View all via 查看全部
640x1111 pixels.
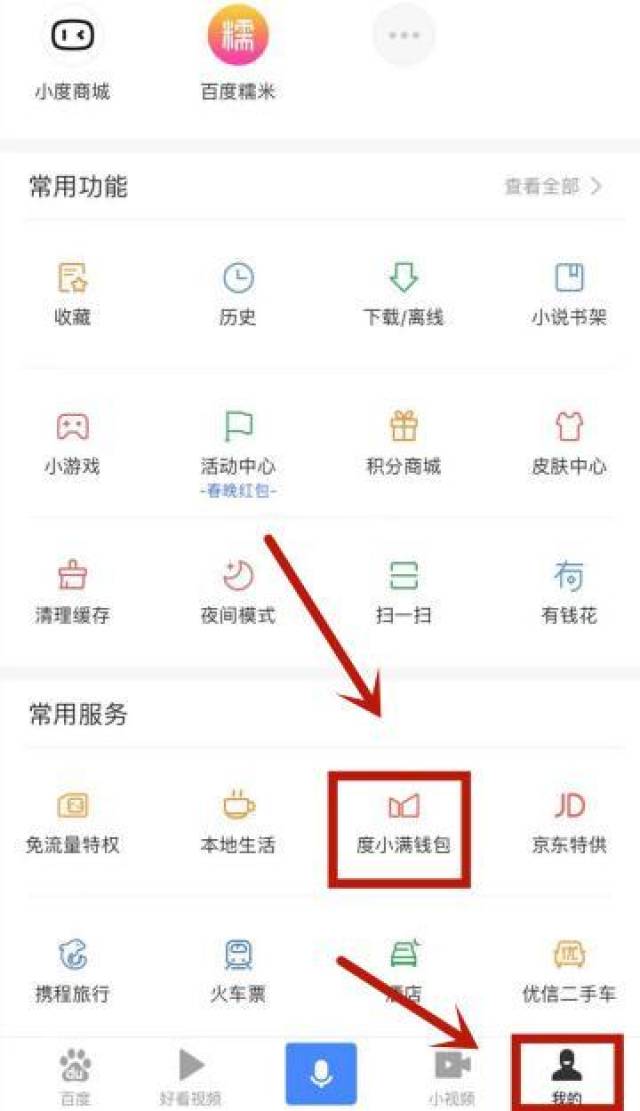click(x=553, y=186)
